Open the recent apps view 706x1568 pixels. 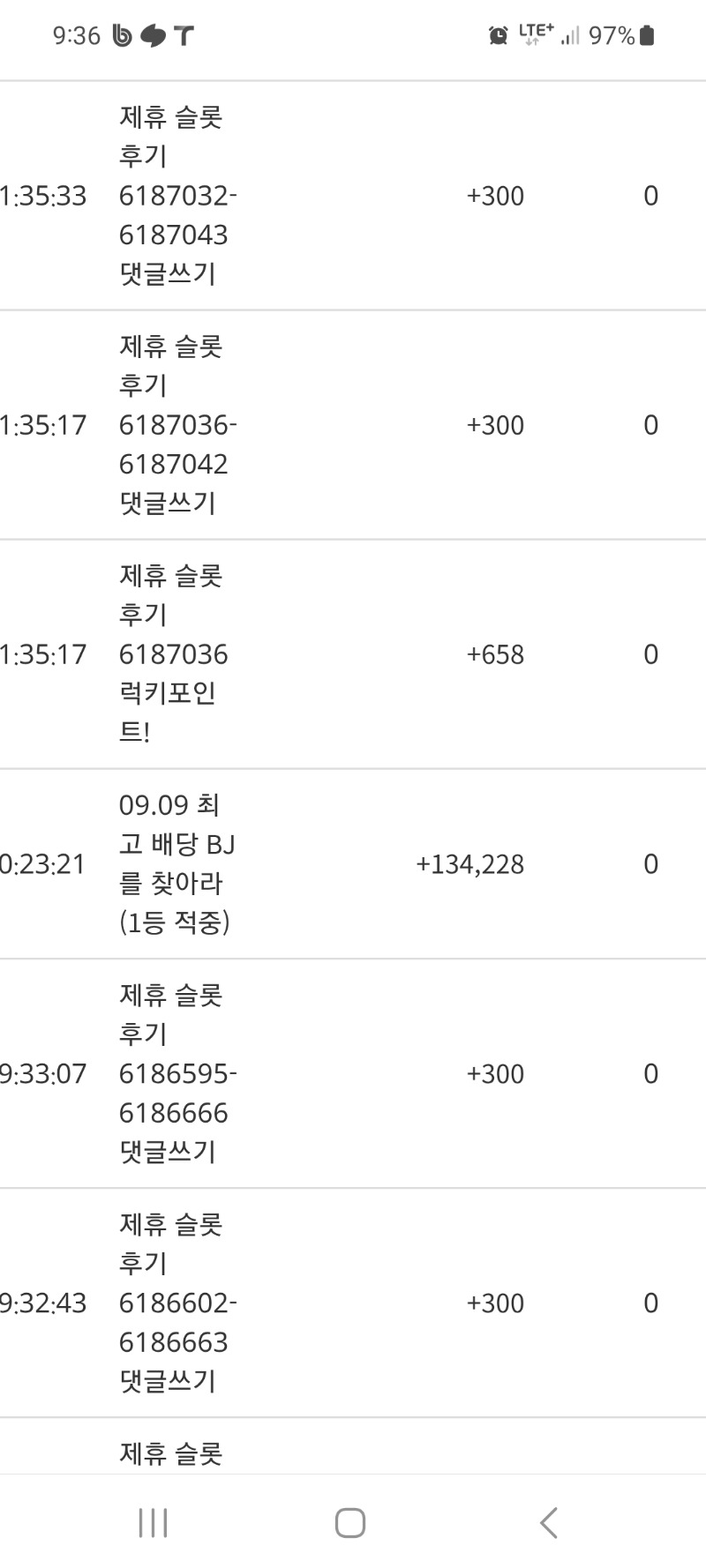coord(153,1522)
